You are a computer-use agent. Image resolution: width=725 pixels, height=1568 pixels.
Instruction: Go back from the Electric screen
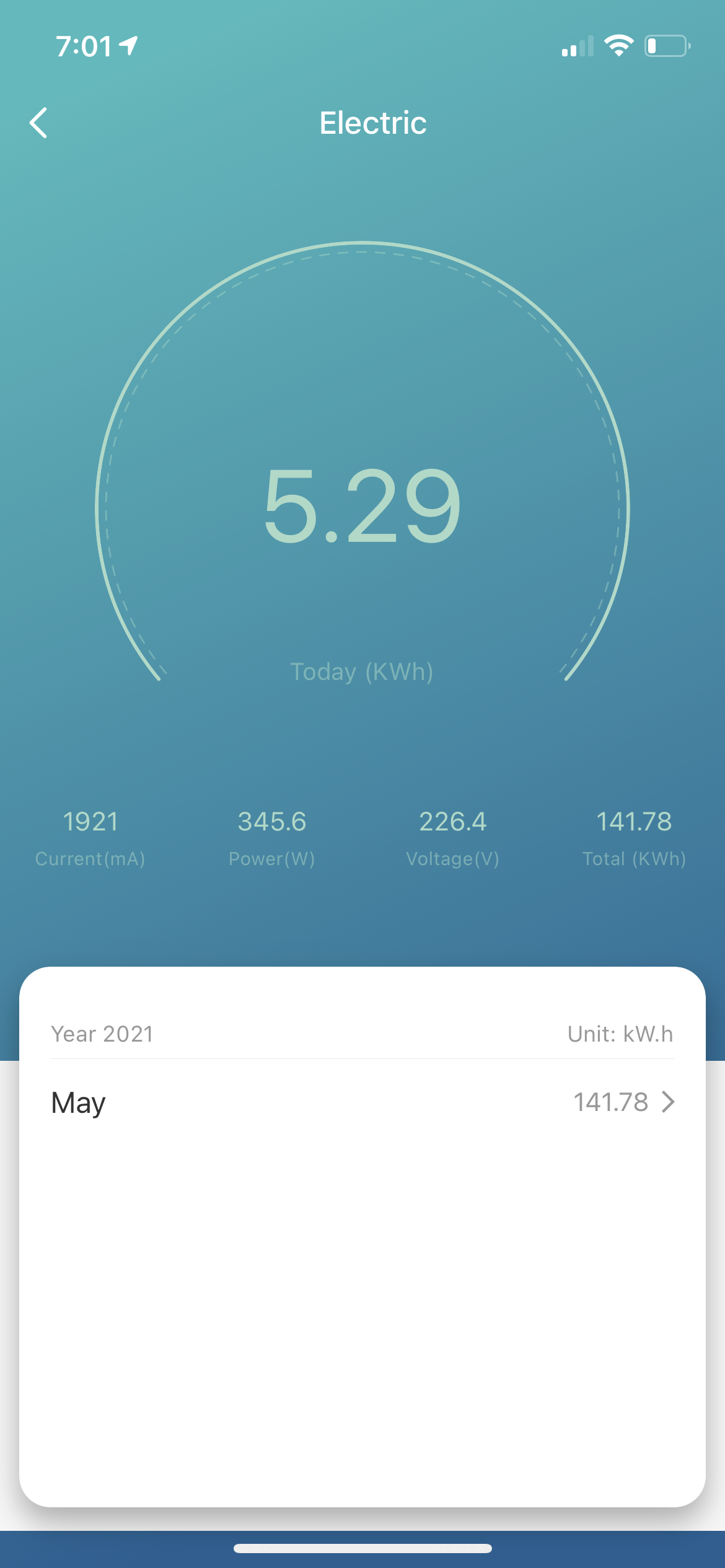pos(38,123)
